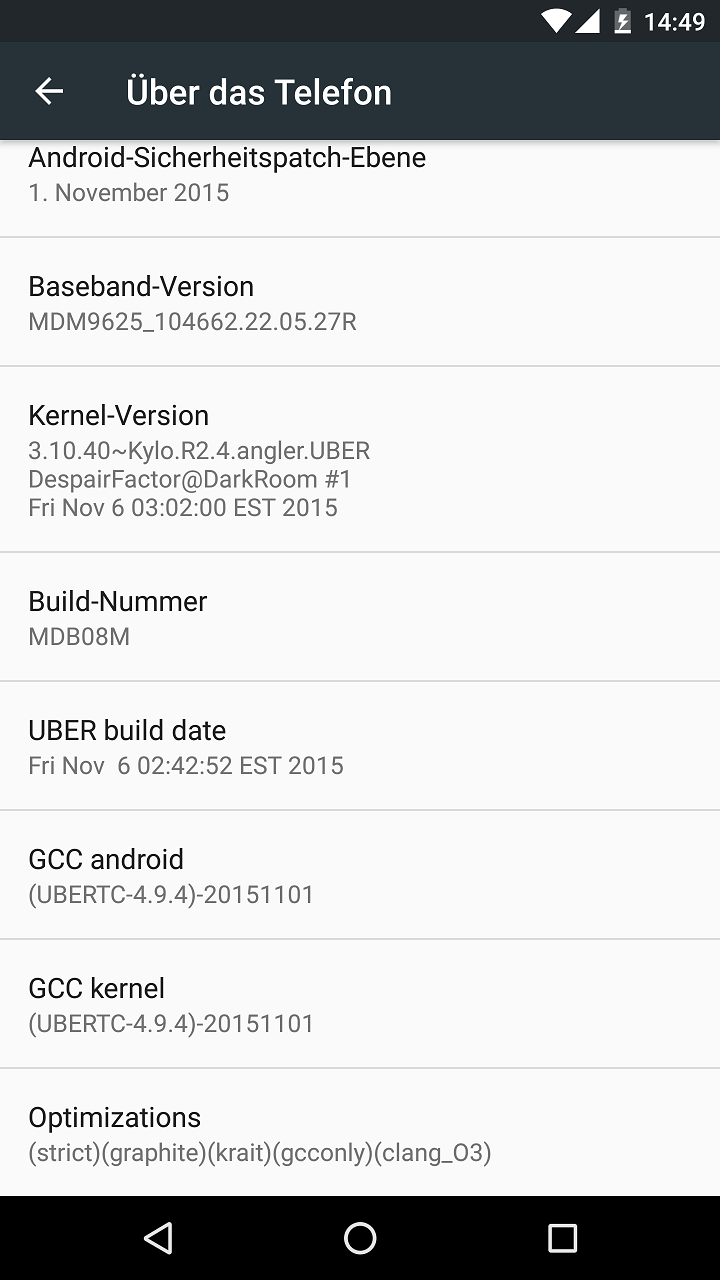The width and height of the screenshot is (720, 1280).
Task: Show recent apps
Action: pos(562,1238)
